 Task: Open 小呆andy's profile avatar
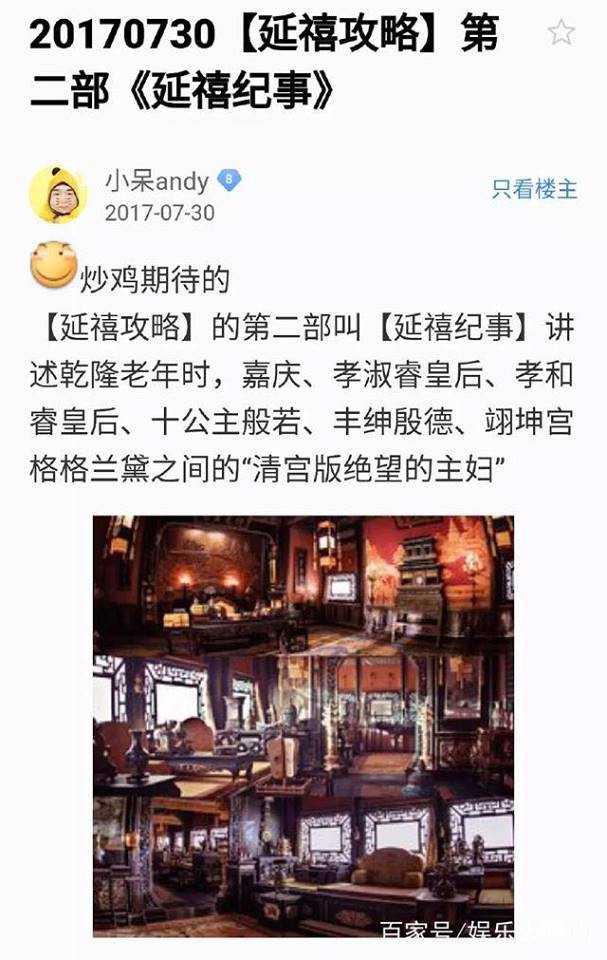tap(58, 194)
